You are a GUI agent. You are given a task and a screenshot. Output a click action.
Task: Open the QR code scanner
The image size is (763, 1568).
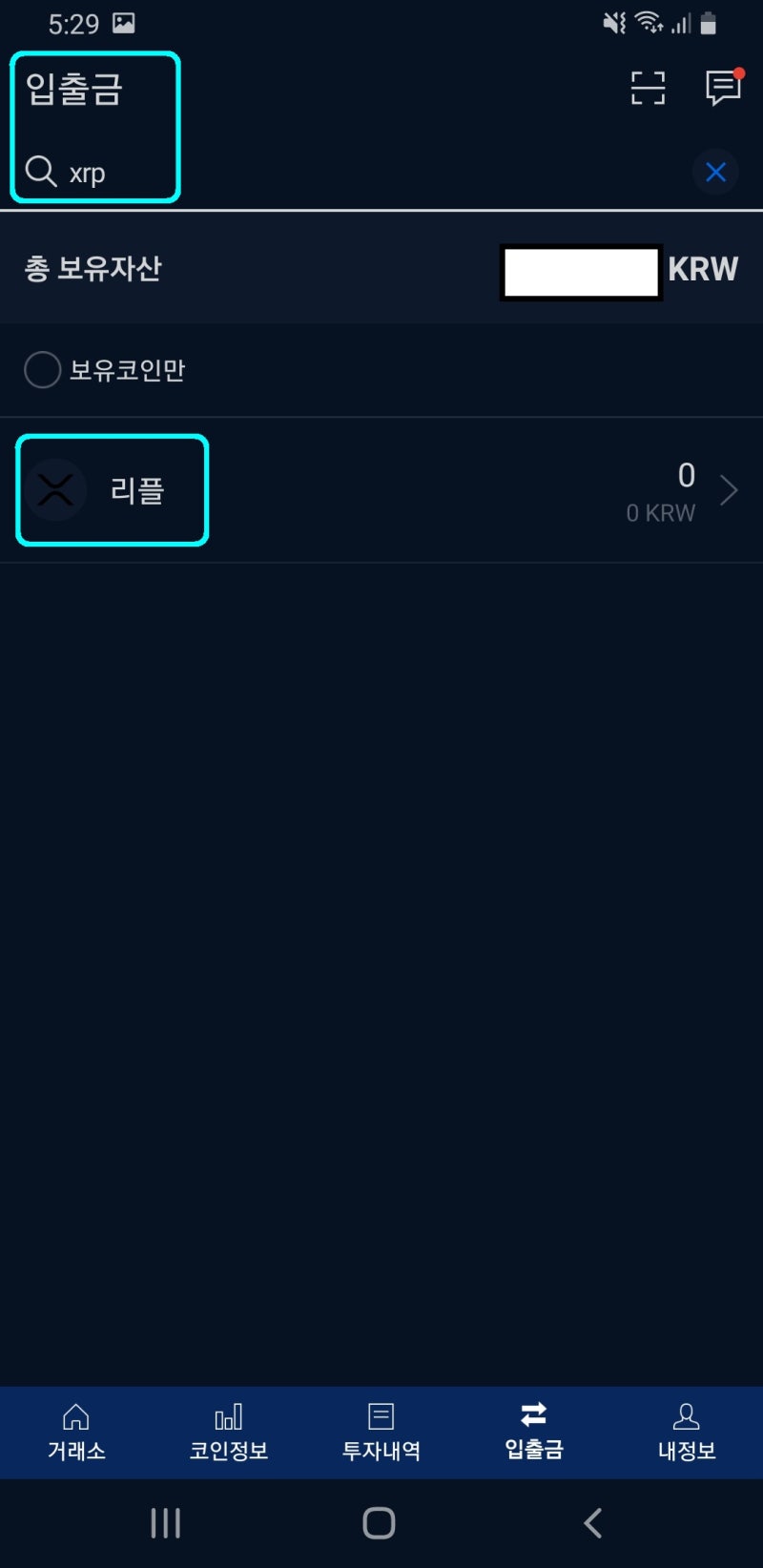(648, 88)
